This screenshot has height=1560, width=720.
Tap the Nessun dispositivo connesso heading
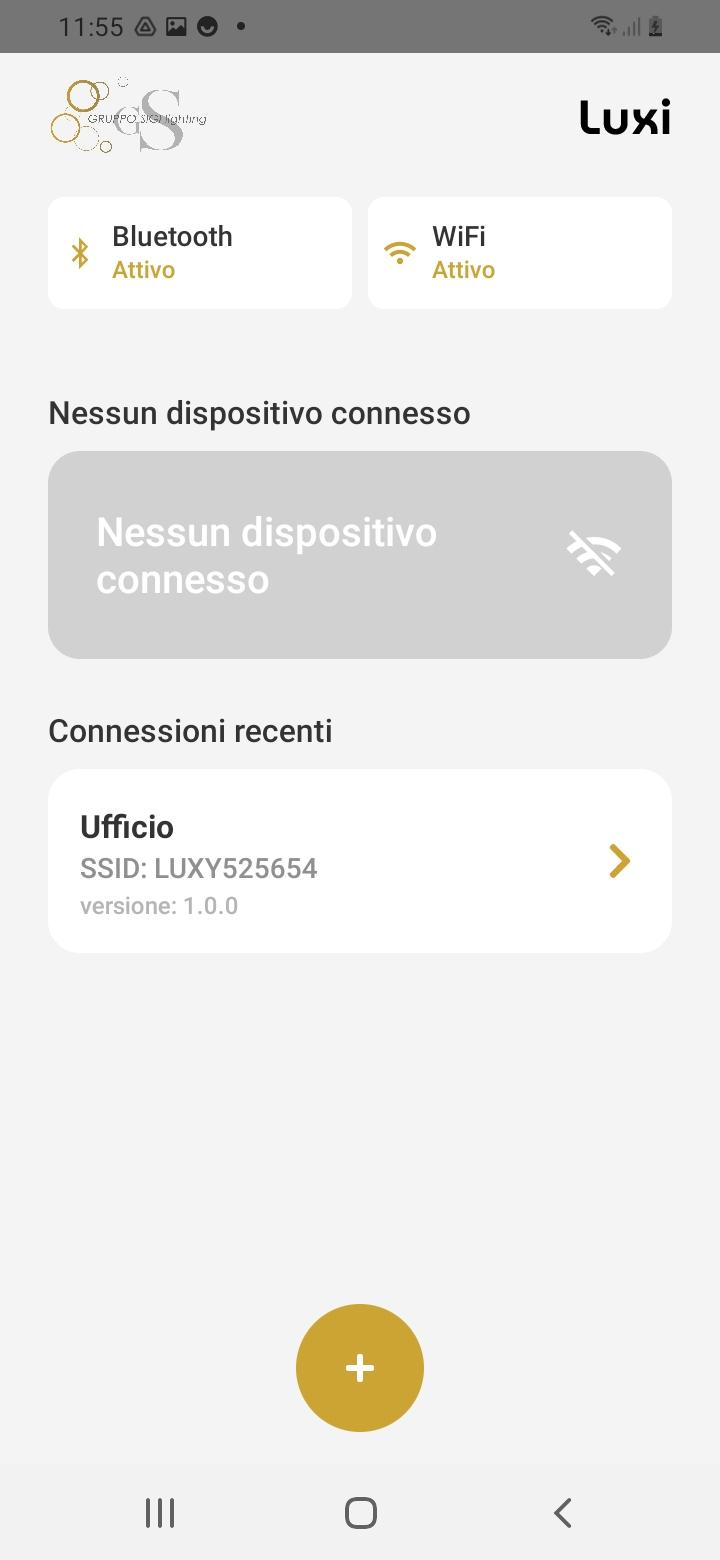point(258,413)
